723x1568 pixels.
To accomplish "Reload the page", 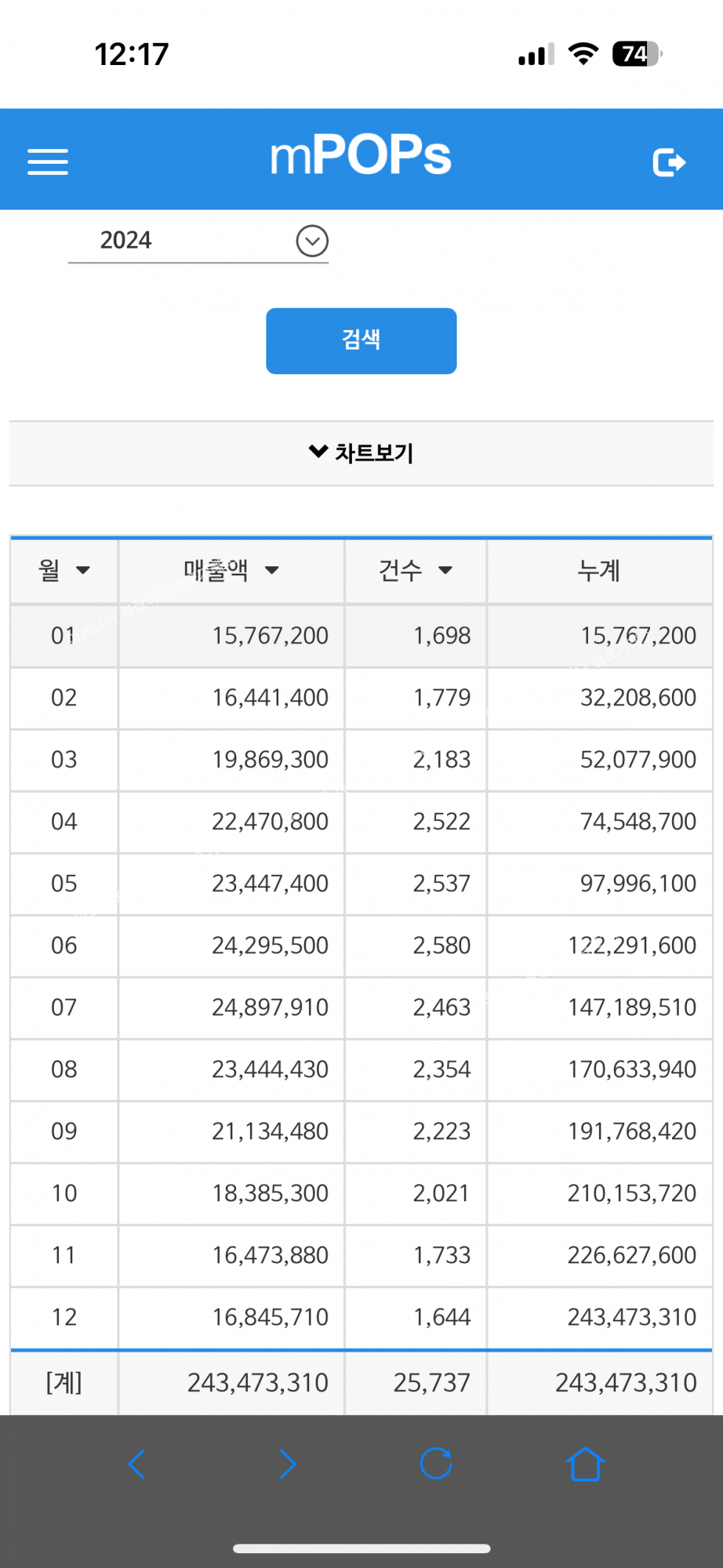I will point(436,1463).
